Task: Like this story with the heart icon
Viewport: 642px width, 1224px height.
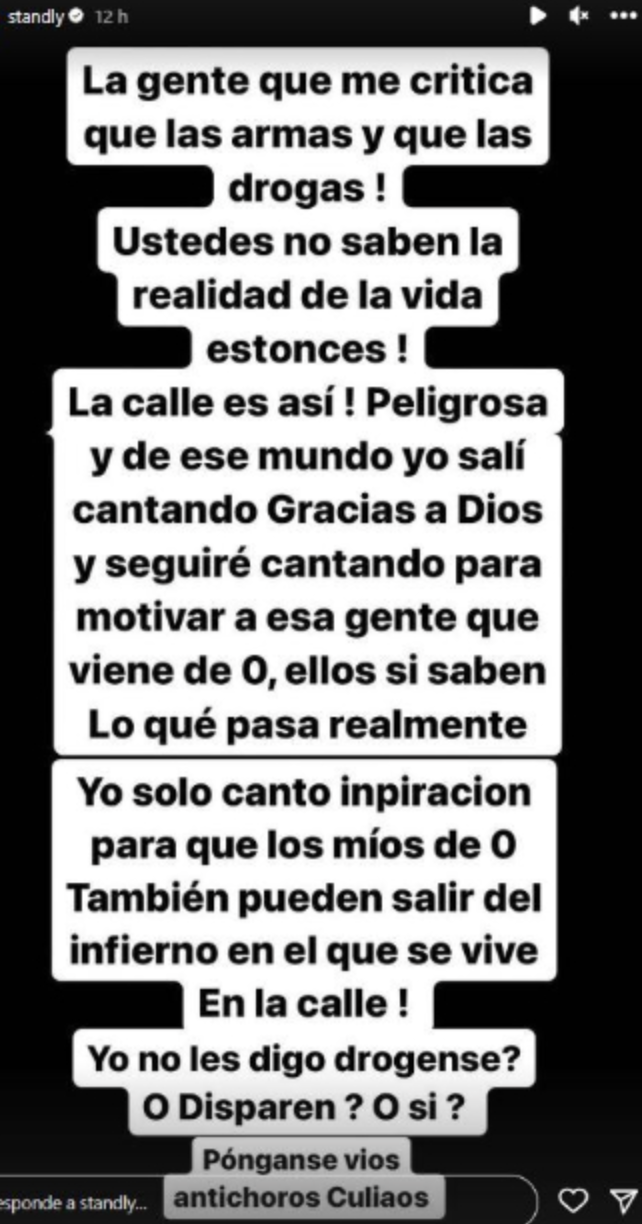Action: (x=573, y=1198)
